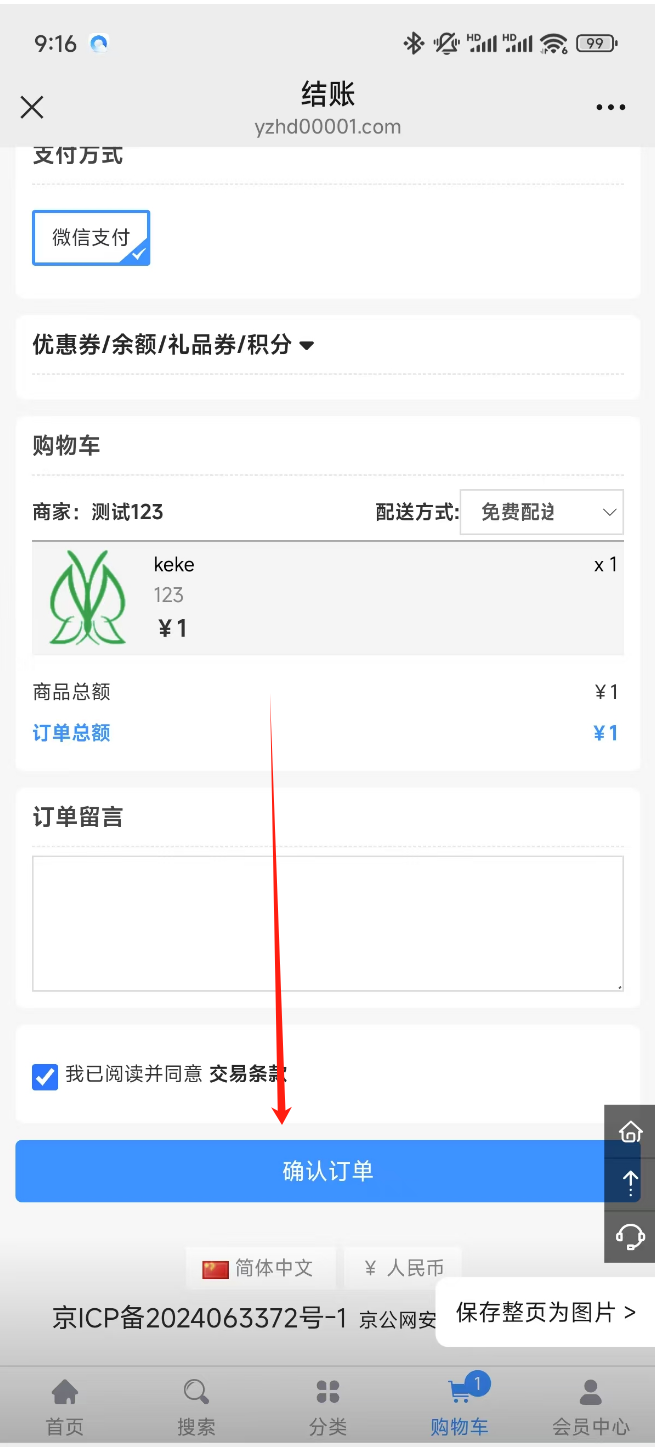Screen dimensions: 655x1447
Task: Close the checkout page with the X
Action: click(x=32, y=107)
